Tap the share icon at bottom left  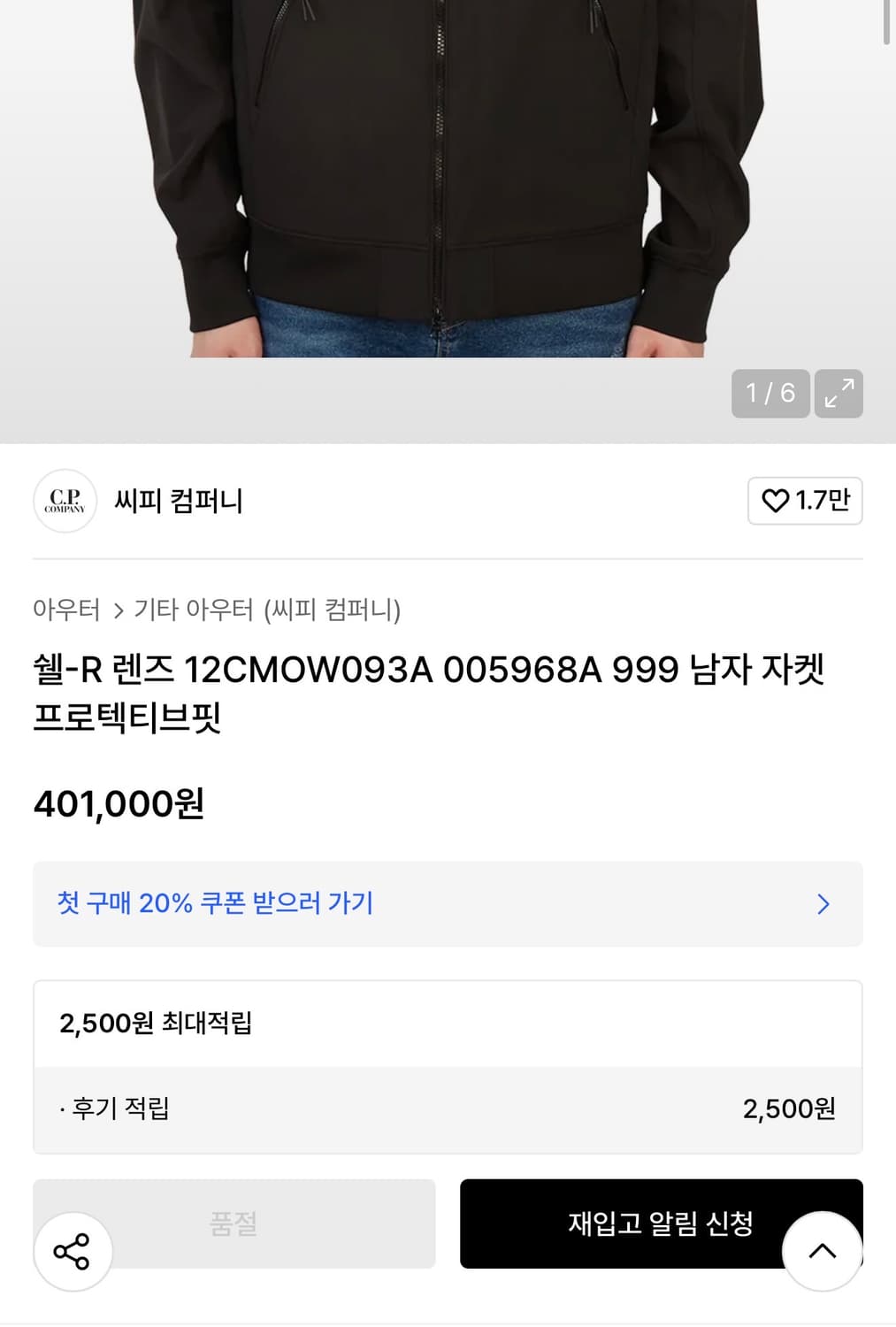click(x=73, y=1250)
